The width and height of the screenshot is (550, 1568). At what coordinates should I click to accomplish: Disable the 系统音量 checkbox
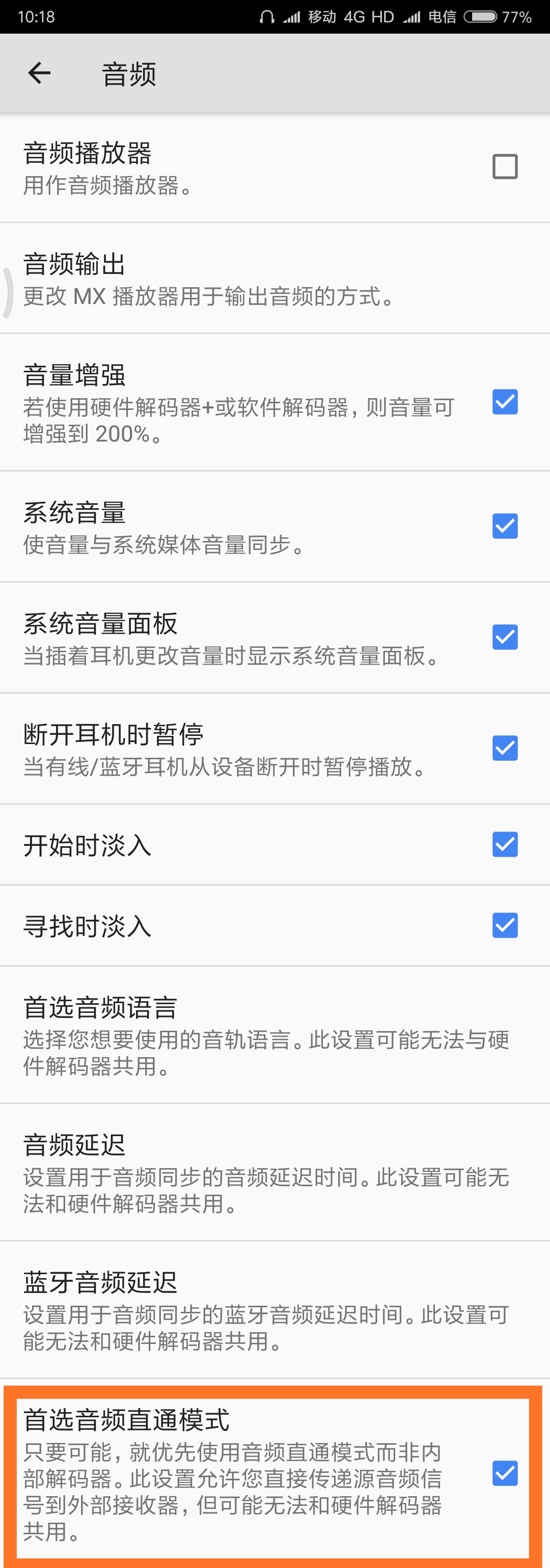coord(504,527)
